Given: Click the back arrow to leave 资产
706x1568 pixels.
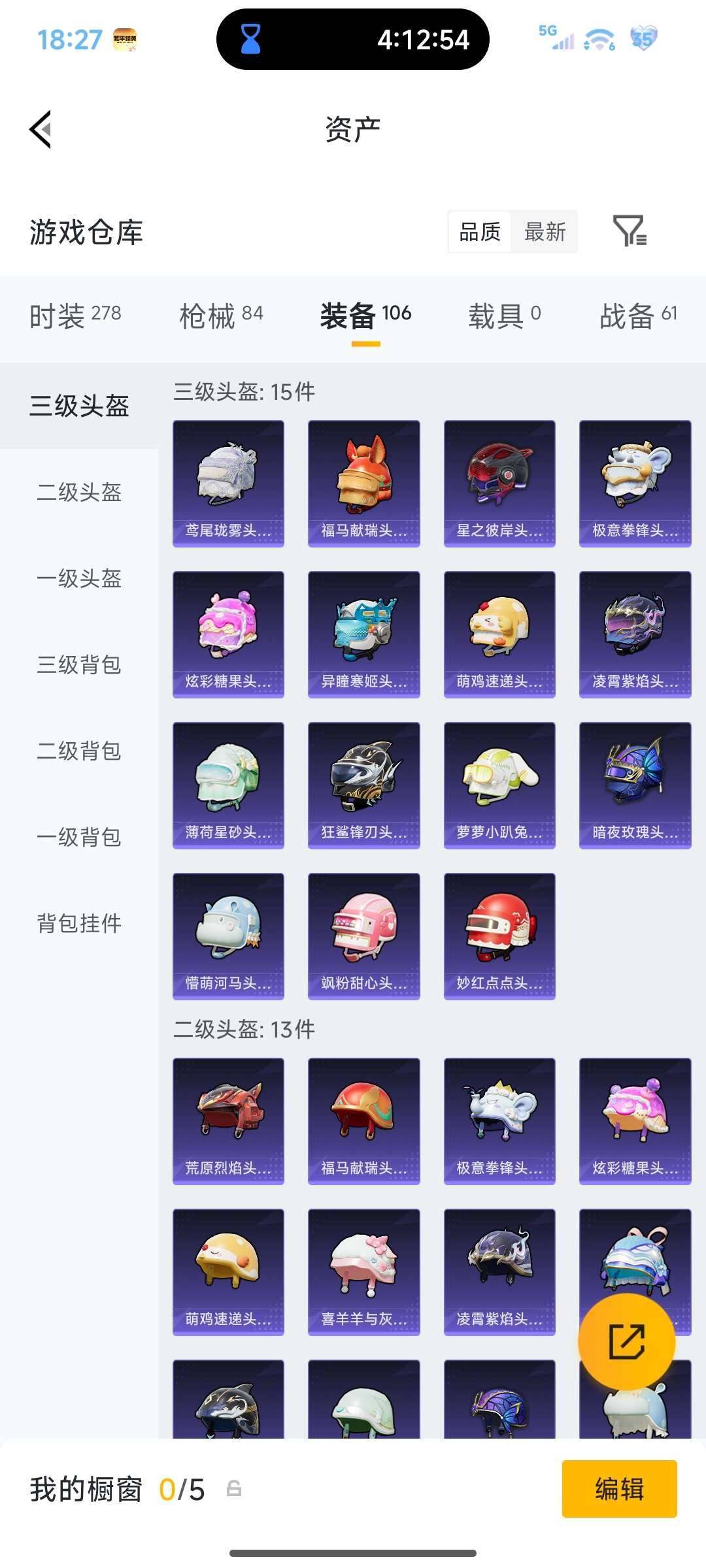Looking at the screenshot, I should click(x=41, y=128).
